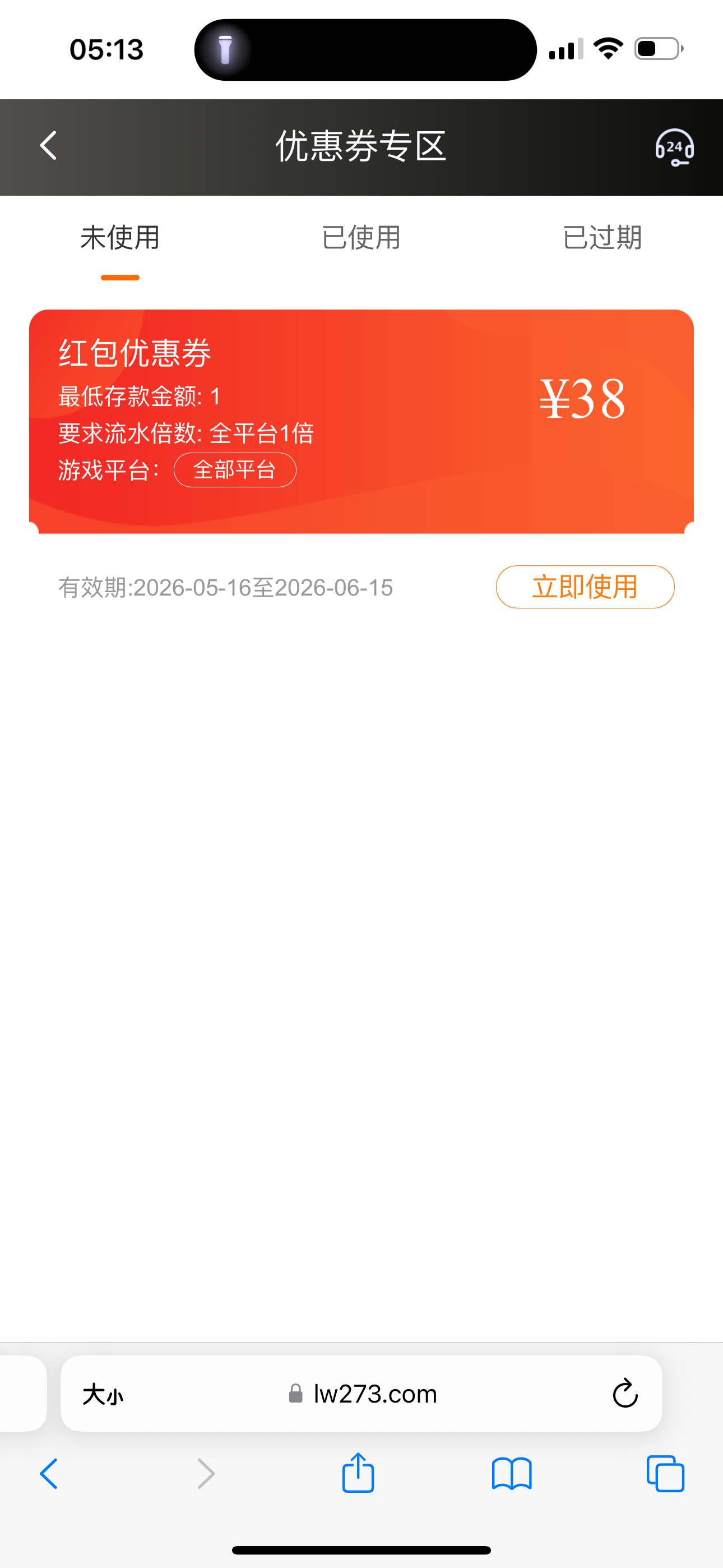Go back in Safari browser history
Image resolution: width=723 pixels, height=1568 pixels.
(49, 1474)
